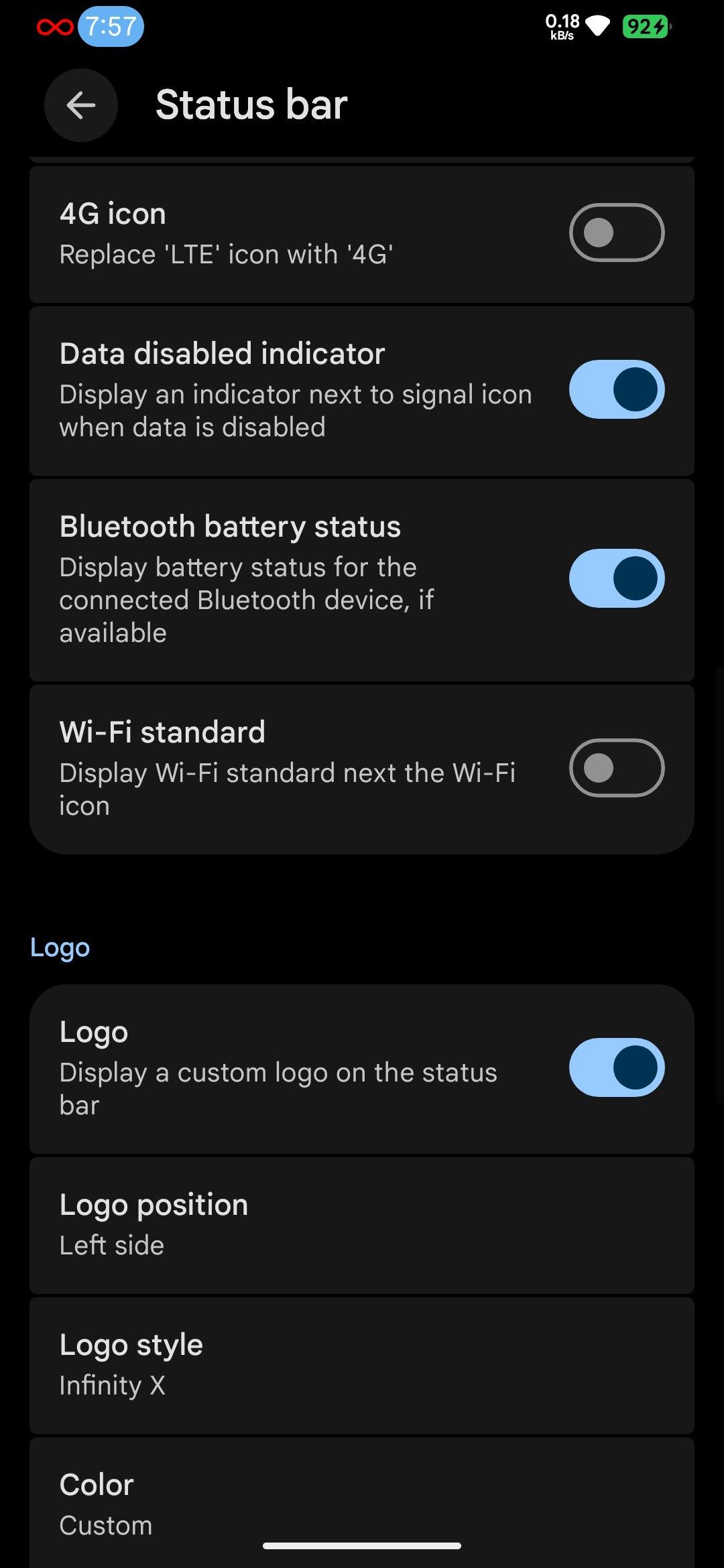724x1568 pixels.
Task: Enable the 4G icon switch
Action: 617,233
